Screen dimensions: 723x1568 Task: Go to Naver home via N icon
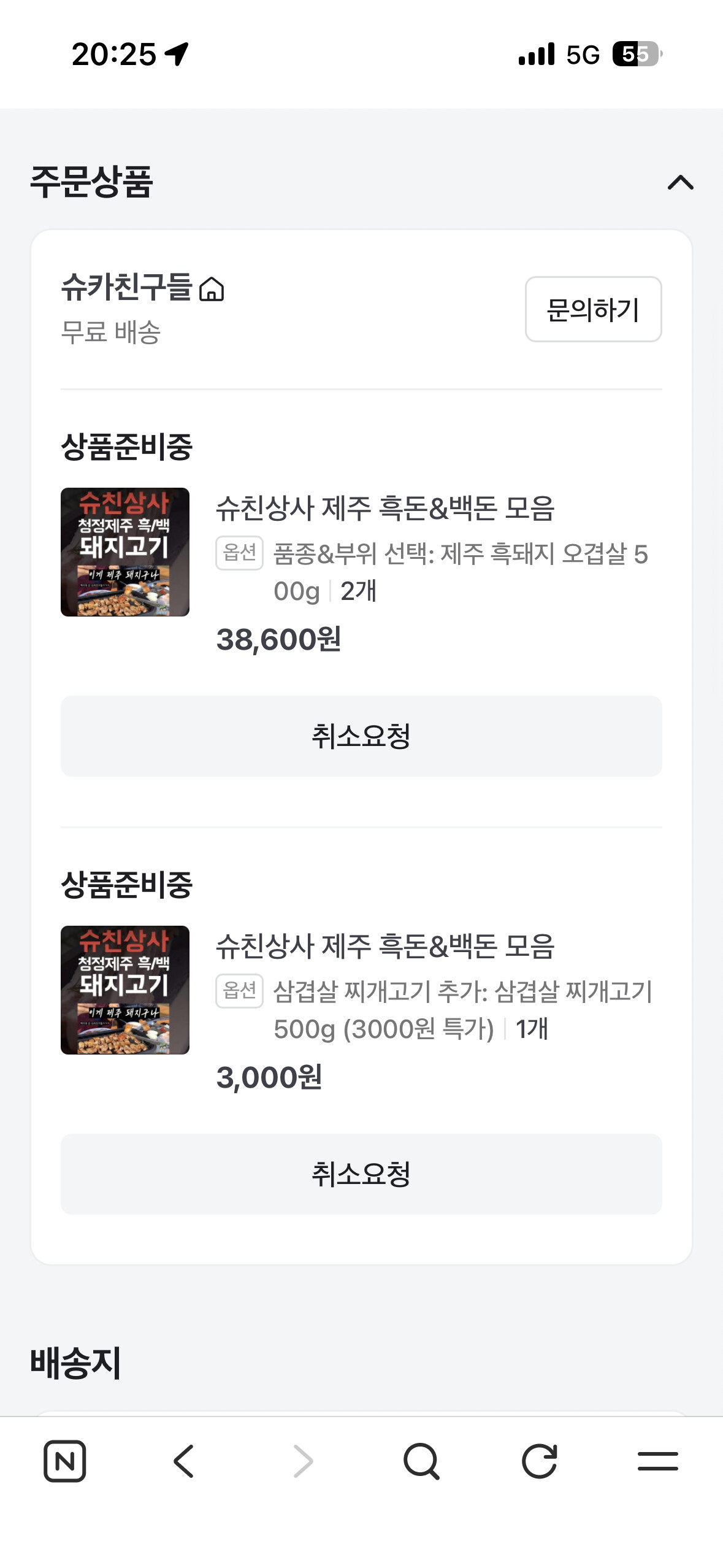(x=64, y=1461)
